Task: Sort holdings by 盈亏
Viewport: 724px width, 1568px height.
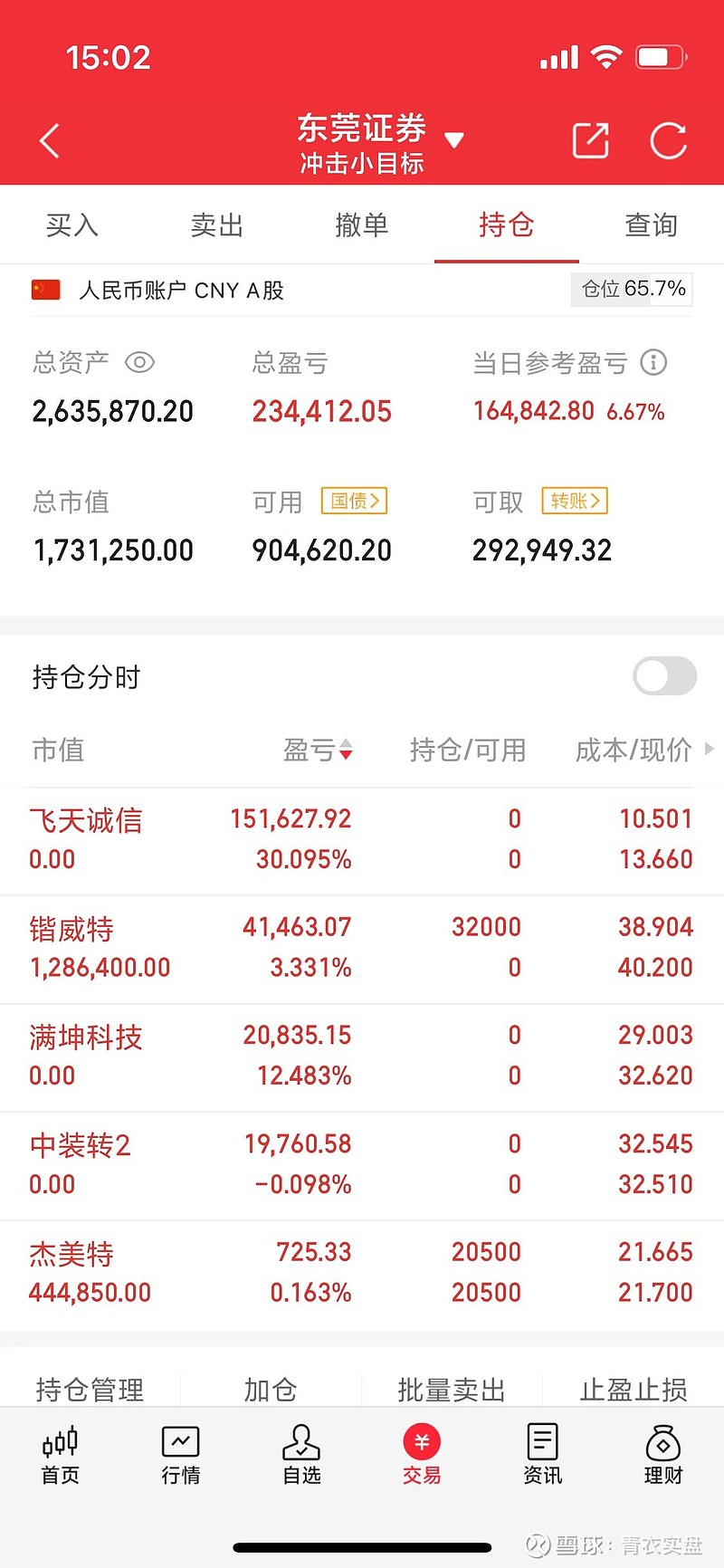Action: (318, 750)
